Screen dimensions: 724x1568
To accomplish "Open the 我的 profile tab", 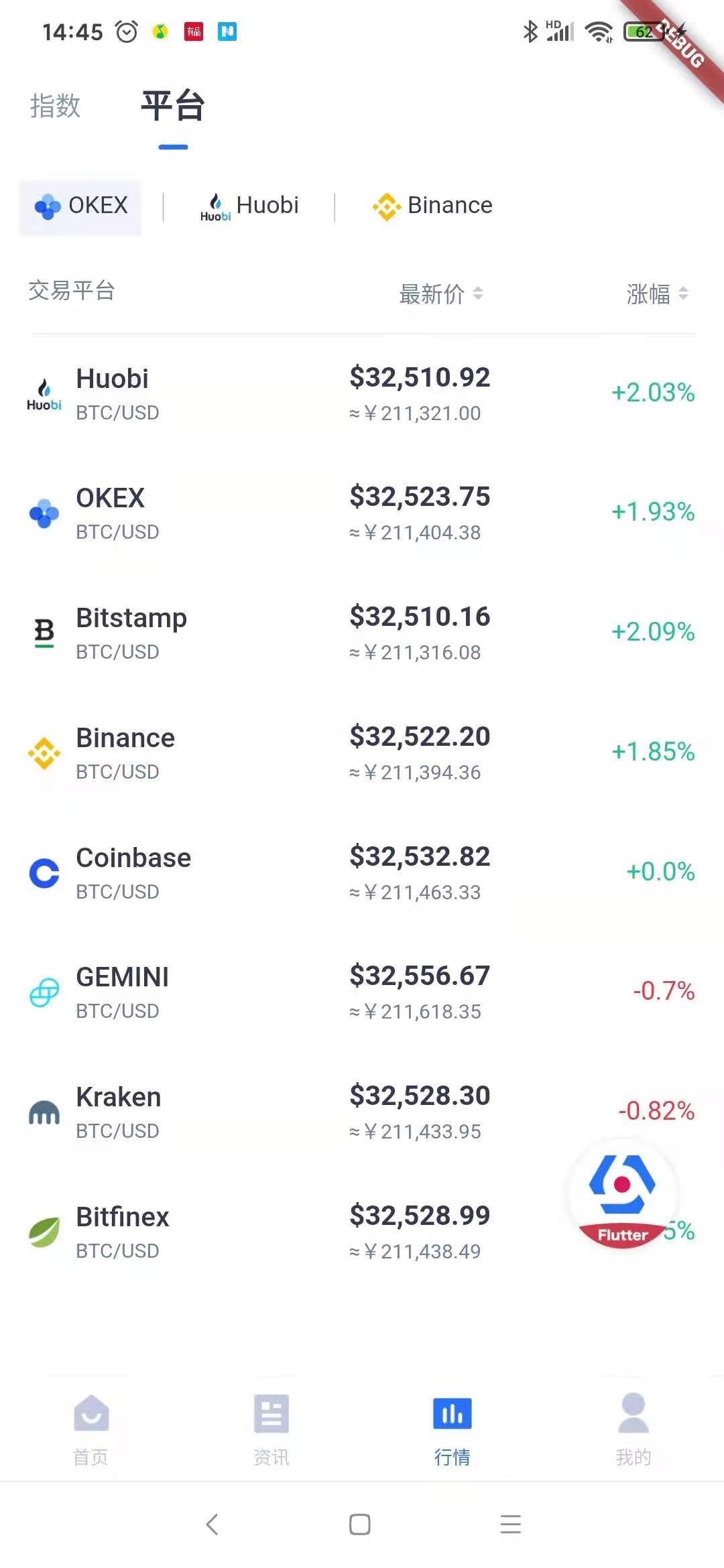I will pyautogui.click(x=633, y=1429).
